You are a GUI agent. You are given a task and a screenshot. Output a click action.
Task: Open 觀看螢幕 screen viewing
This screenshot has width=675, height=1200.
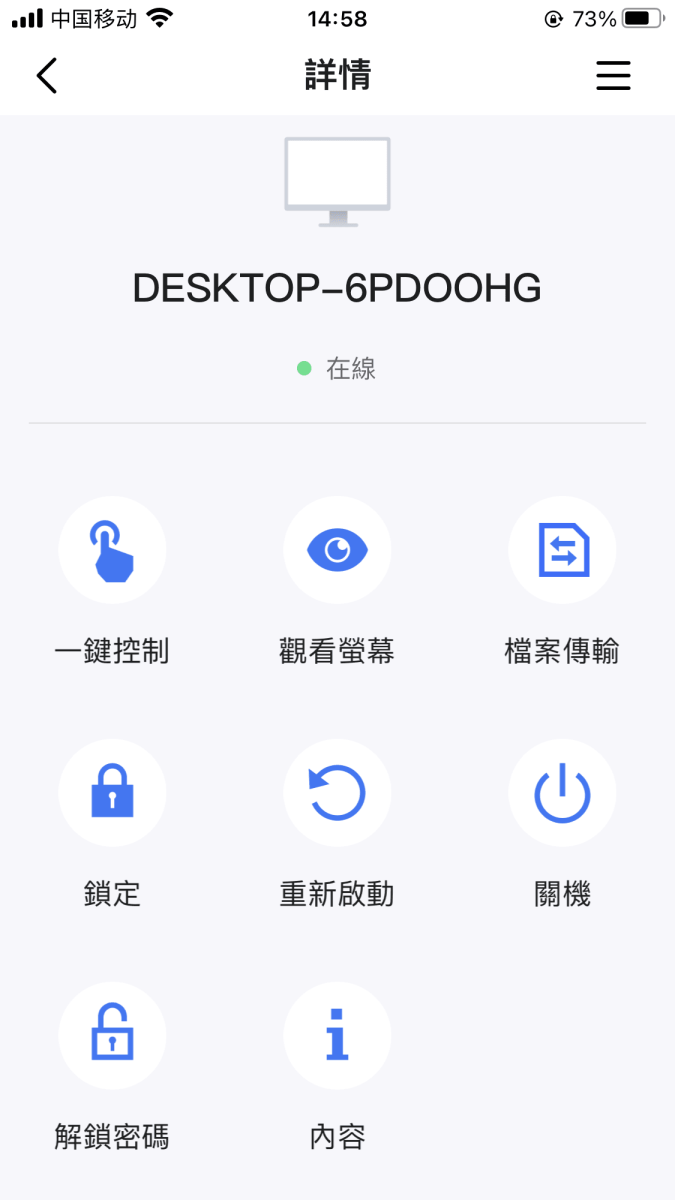pyautogui.click(x=337, y=551)
